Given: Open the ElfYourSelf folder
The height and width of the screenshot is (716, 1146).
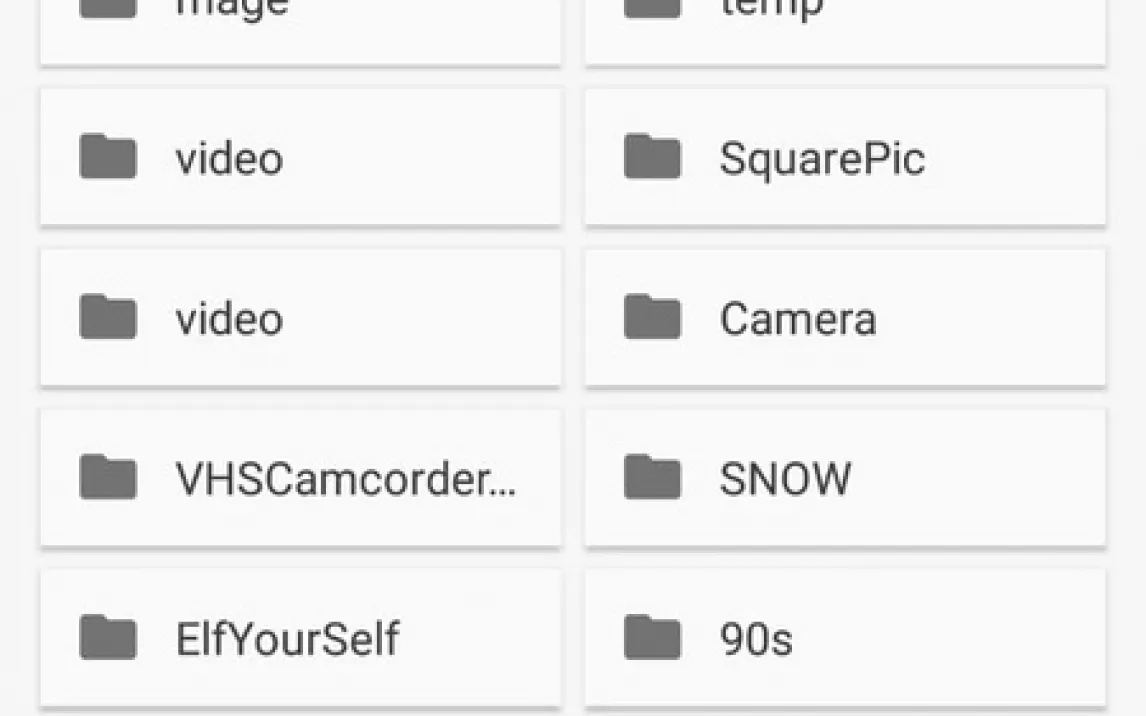Looking at the screenshot, I should [x=300, y=638].
